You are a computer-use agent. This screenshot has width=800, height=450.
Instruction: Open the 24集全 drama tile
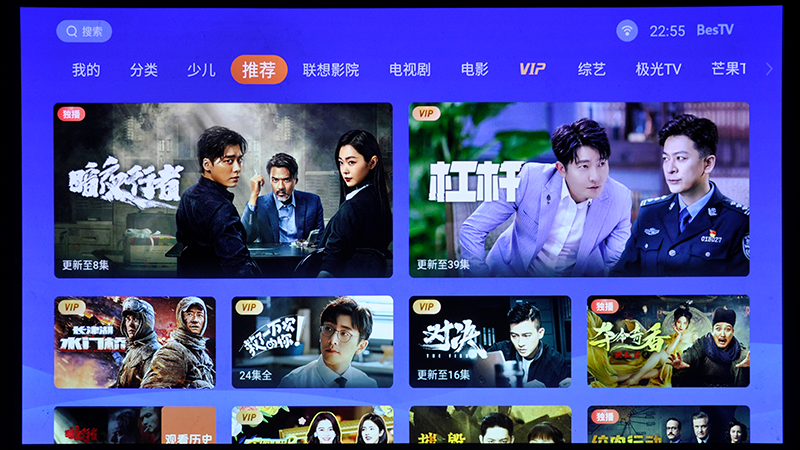[312, 341]
